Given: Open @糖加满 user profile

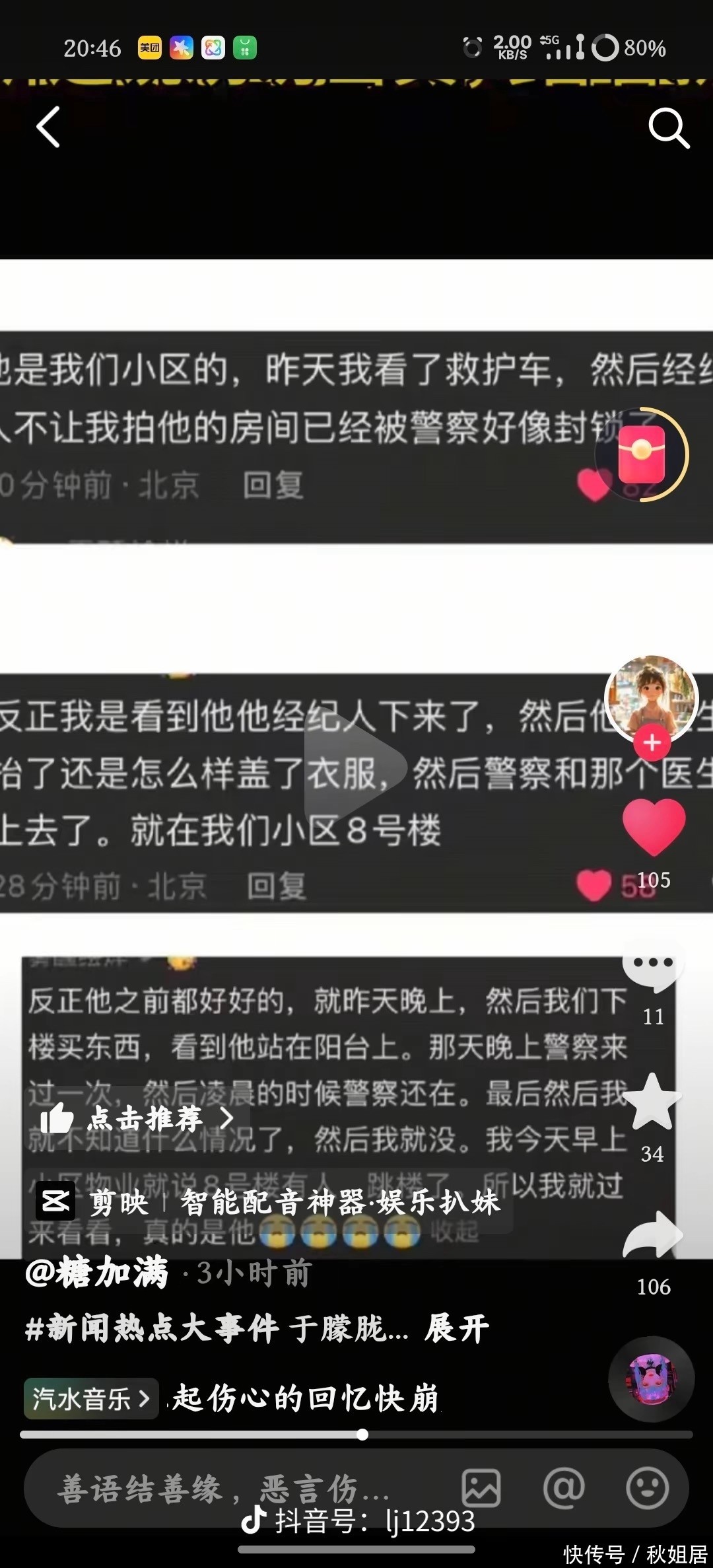Looking at the screenshot, I should pyautogui.click(x=97, y=1271).
